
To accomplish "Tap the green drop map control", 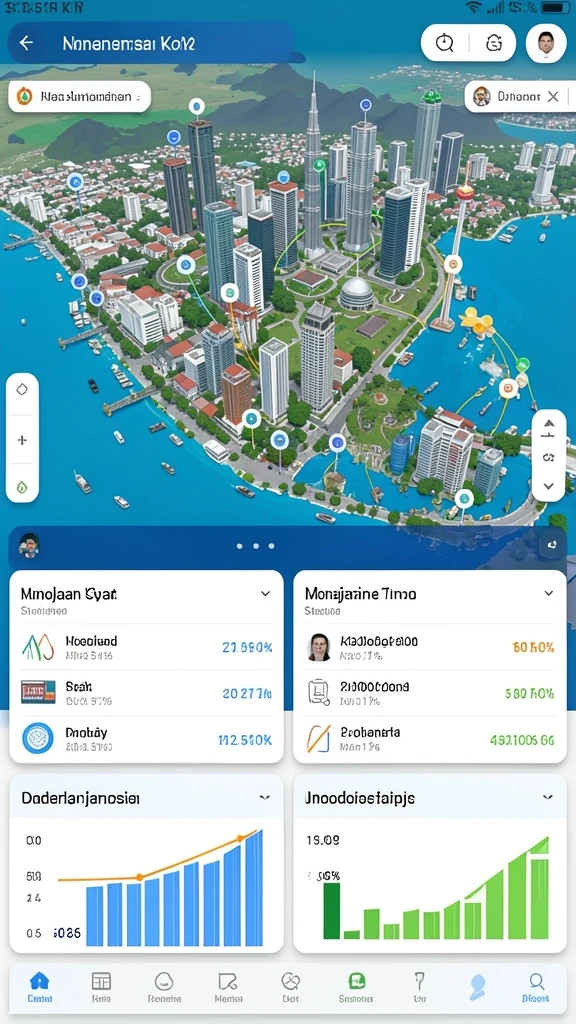I will (x=22, y=487).
